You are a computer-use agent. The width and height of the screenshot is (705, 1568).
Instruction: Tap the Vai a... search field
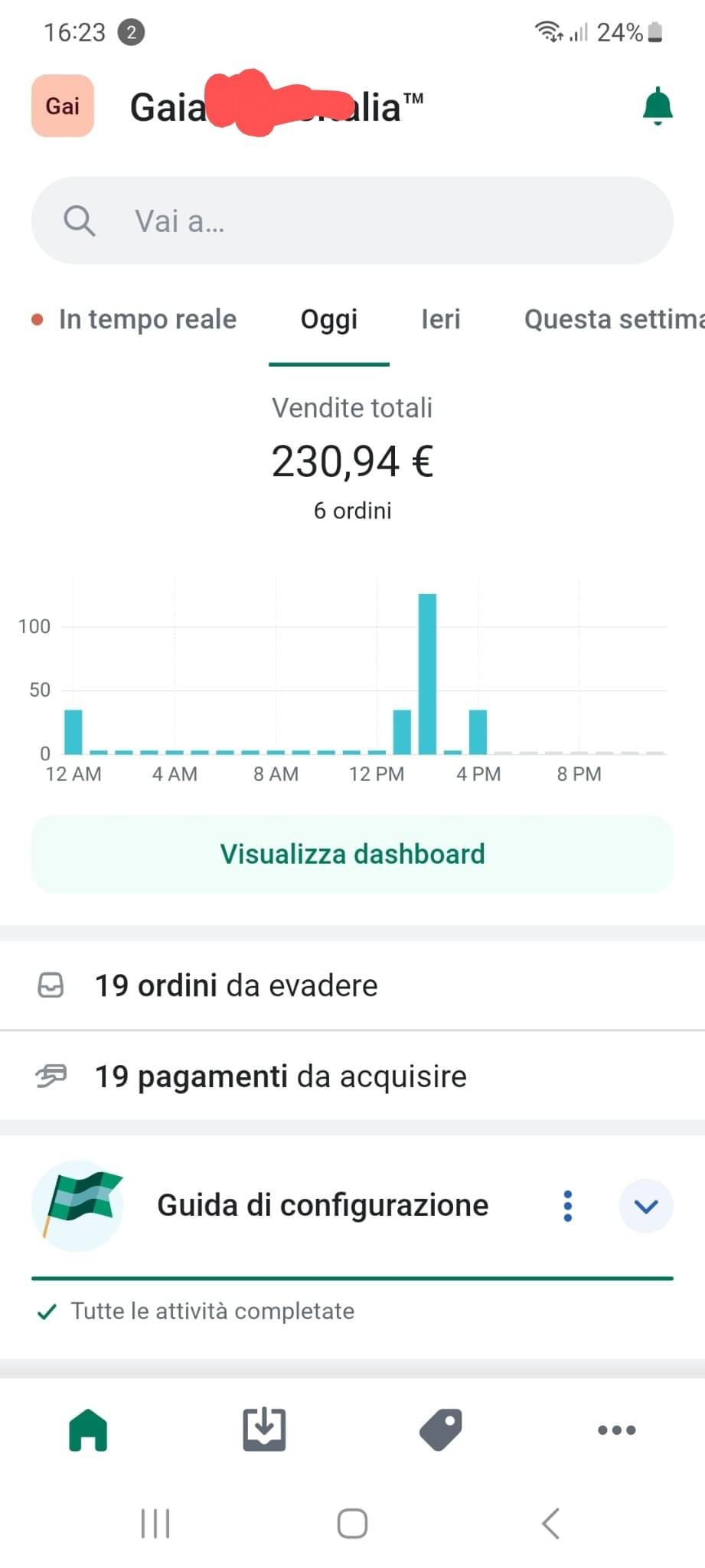tap(352, 221)
